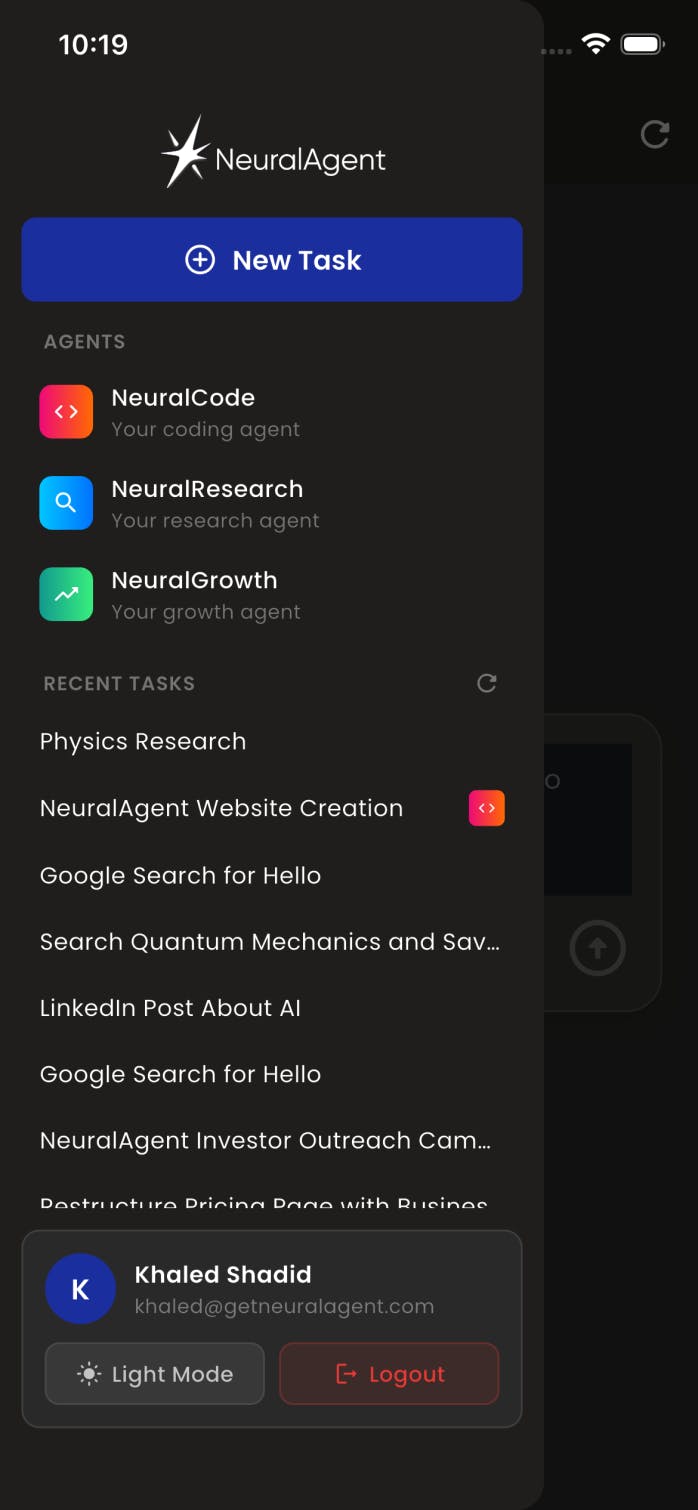Open NeuralAgent Investor Outreach task
Screen dimensions: 698x1510
tap(265, 1141)
